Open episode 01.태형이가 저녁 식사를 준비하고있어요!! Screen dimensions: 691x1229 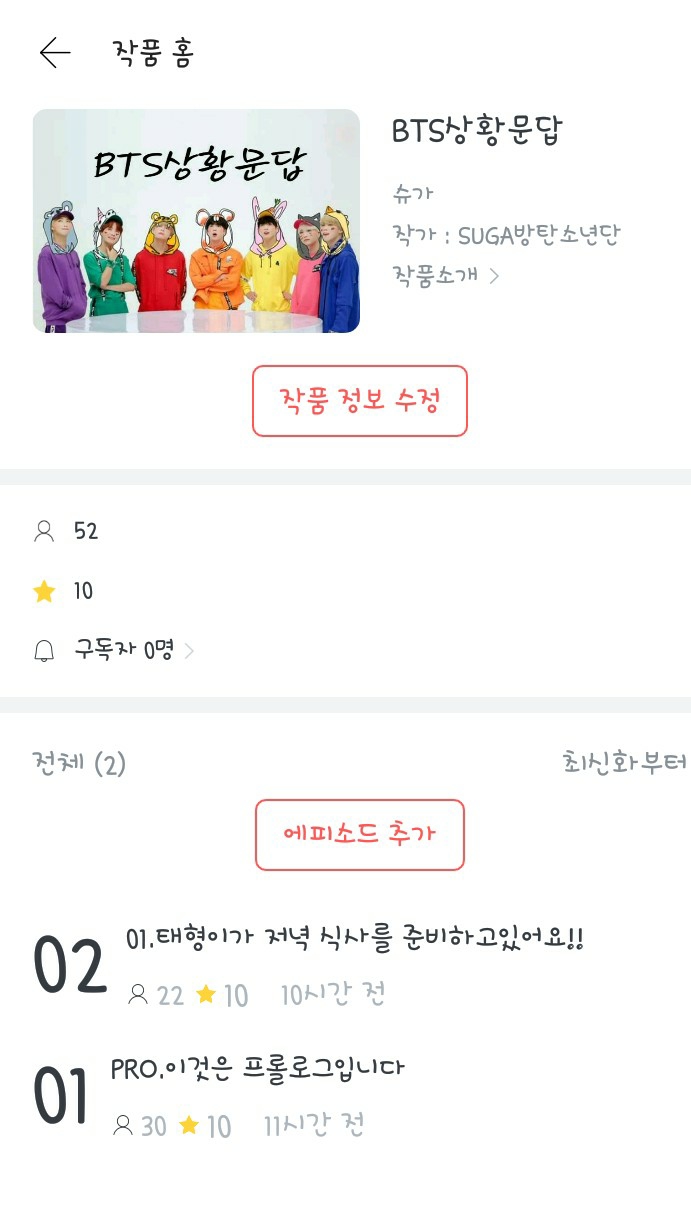[345, 966]
